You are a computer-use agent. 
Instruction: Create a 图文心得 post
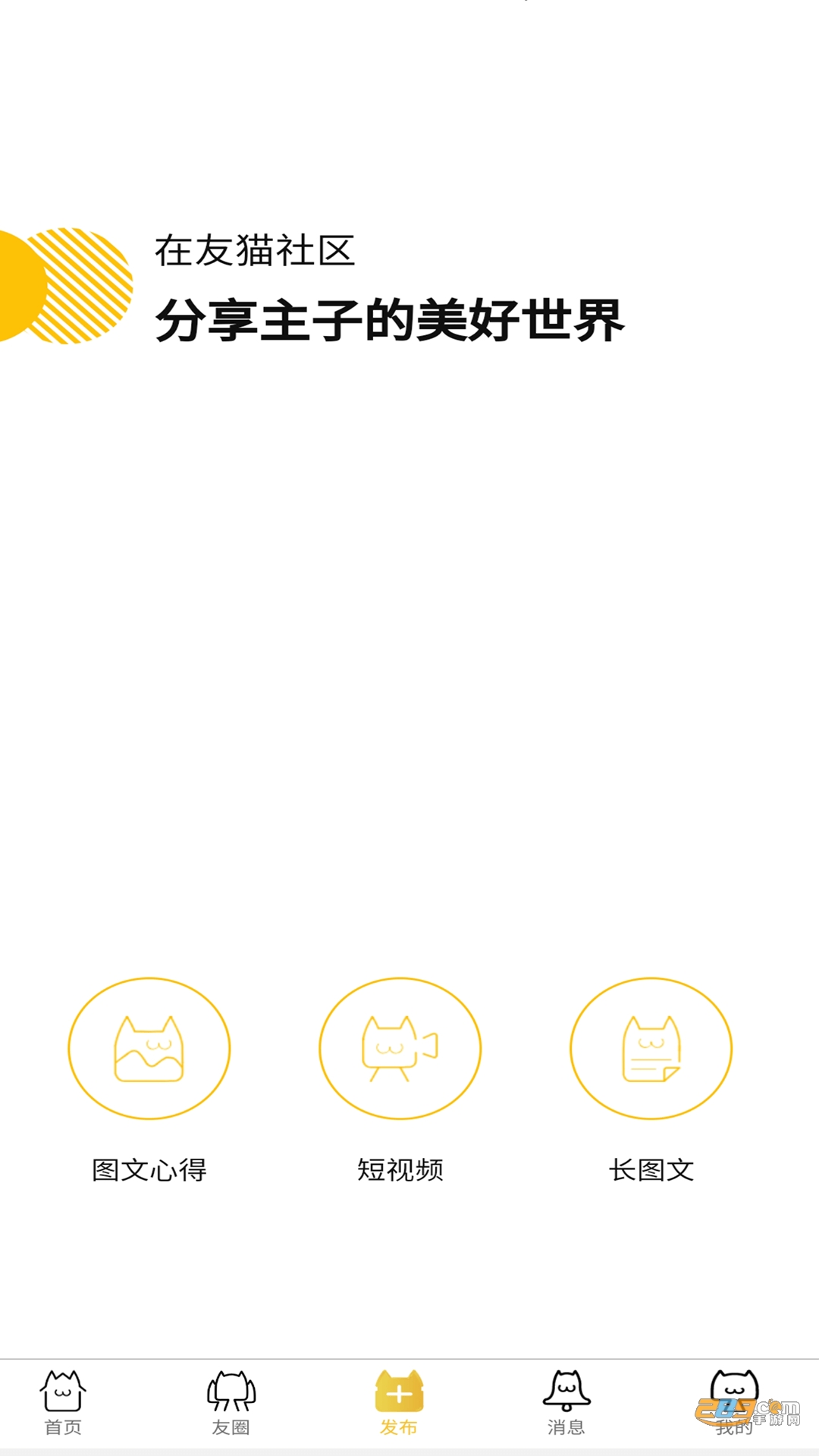[149, 1049]
